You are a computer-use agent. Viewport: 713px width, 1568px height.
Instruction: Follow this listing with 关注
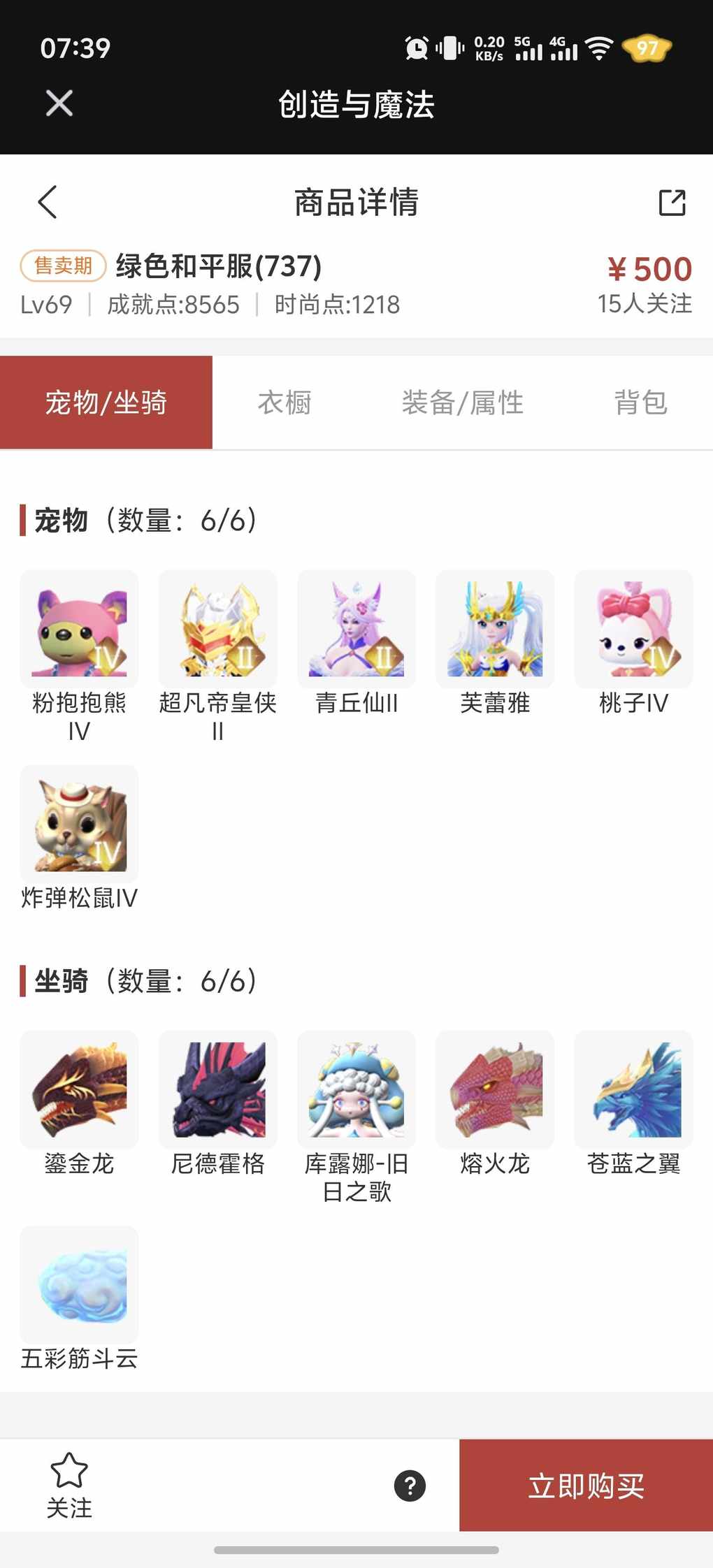69,1485
